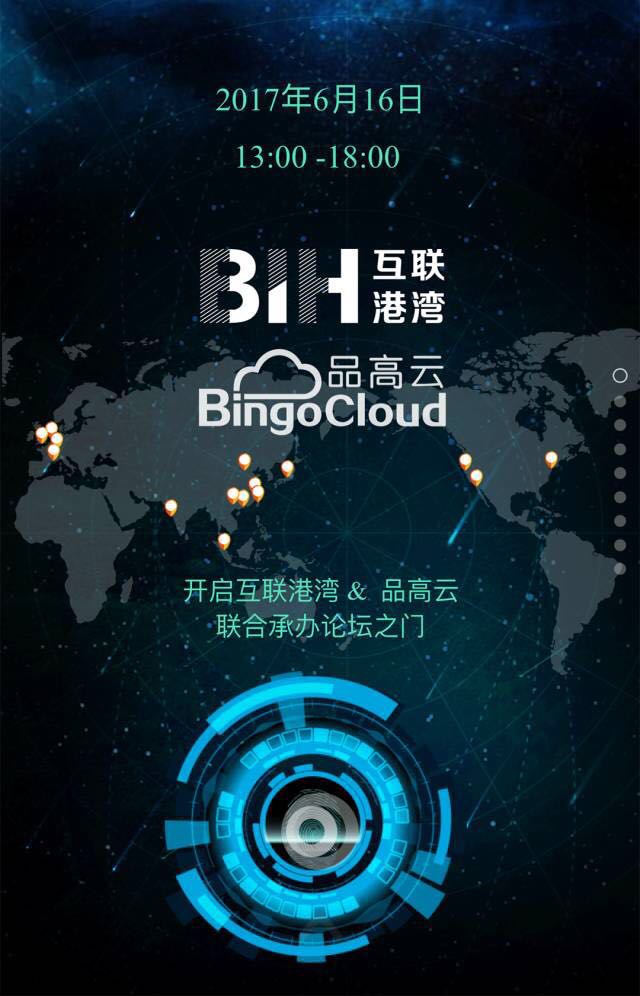Jump to the second page indicator dot
Viewport: 640px width, 996px height.
point(620,400)
